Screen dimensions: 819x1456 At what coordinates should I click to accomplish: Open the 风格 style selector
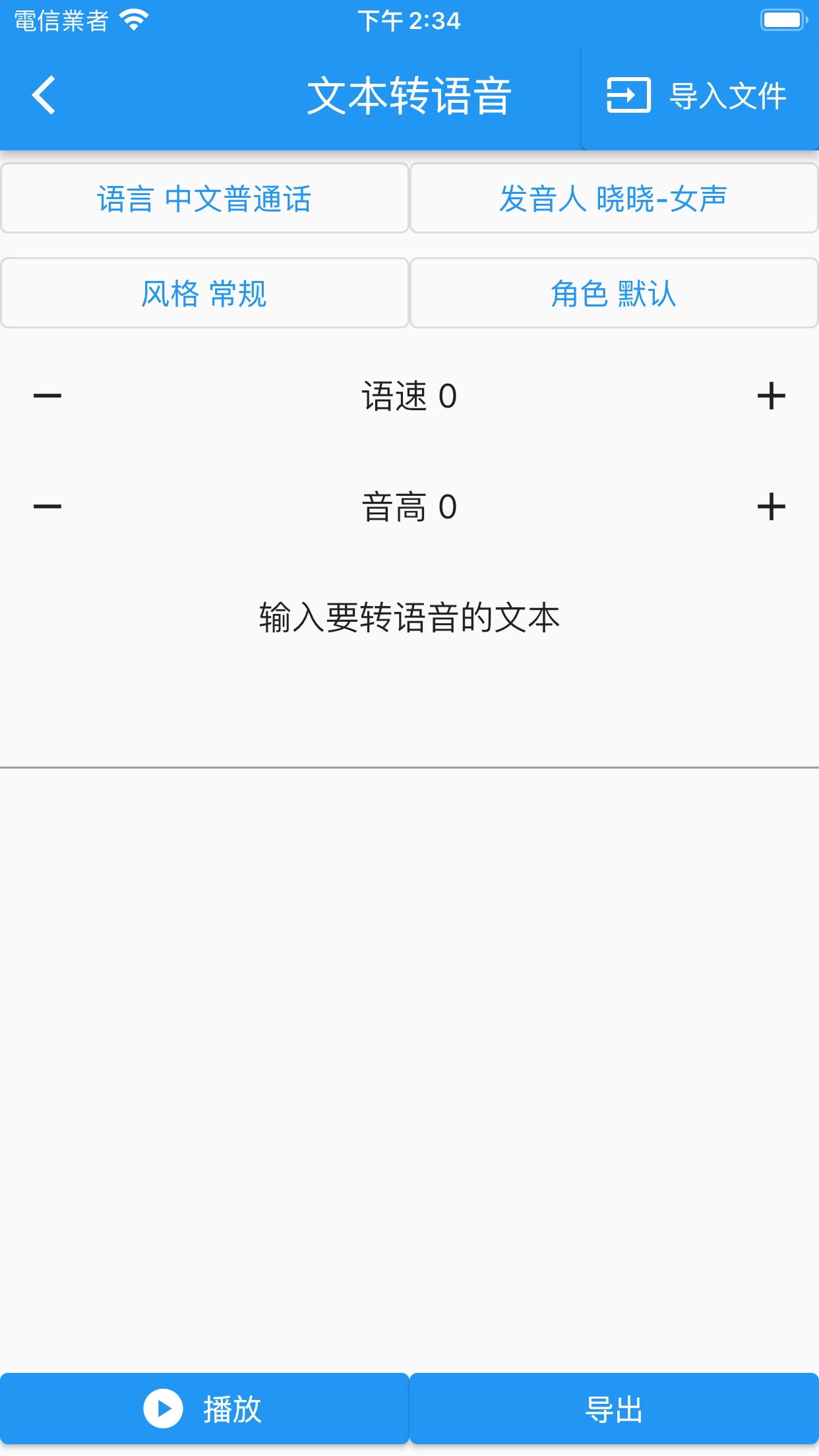point(204,293)
